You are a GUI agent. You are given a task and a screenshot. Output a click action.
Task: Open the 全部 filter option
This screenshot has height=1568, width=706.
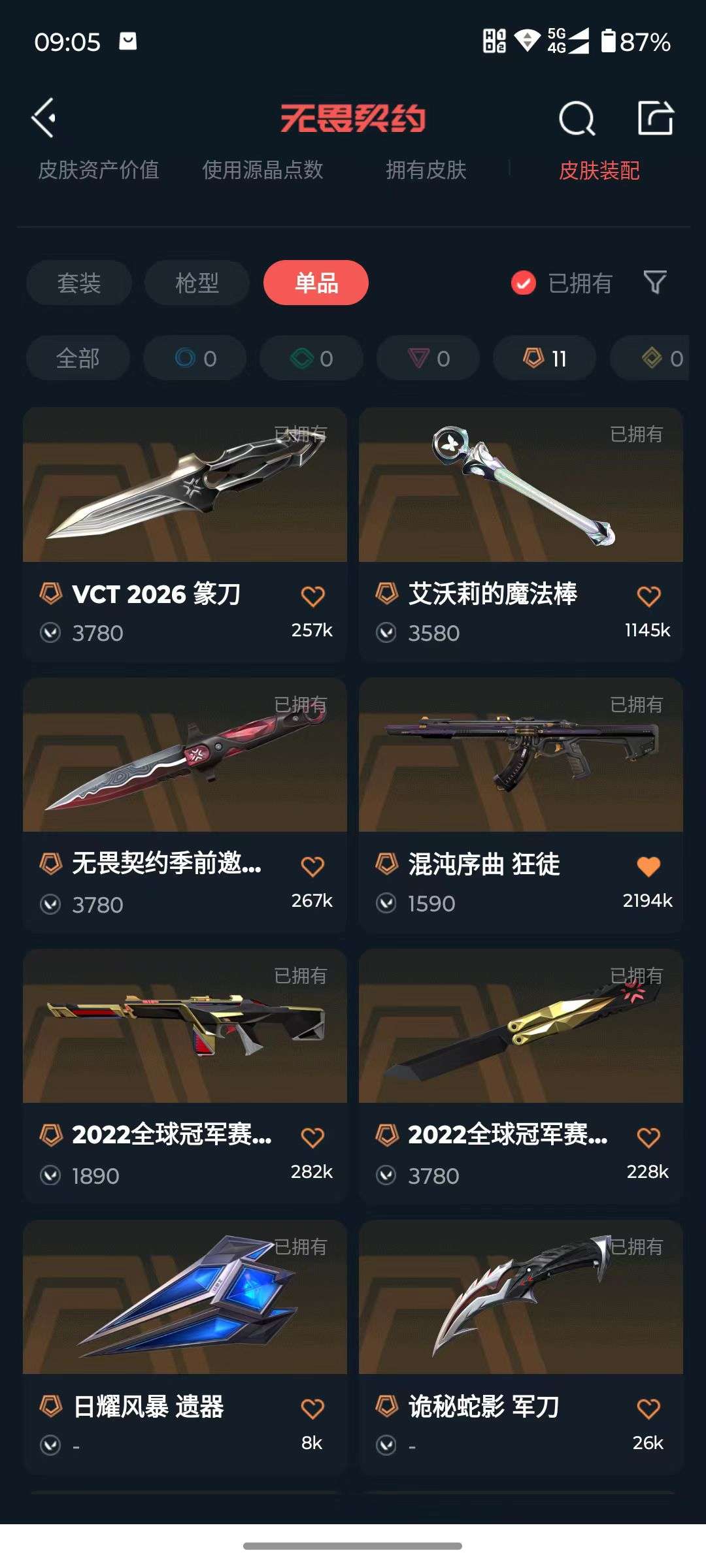click(x=78, y=357)
